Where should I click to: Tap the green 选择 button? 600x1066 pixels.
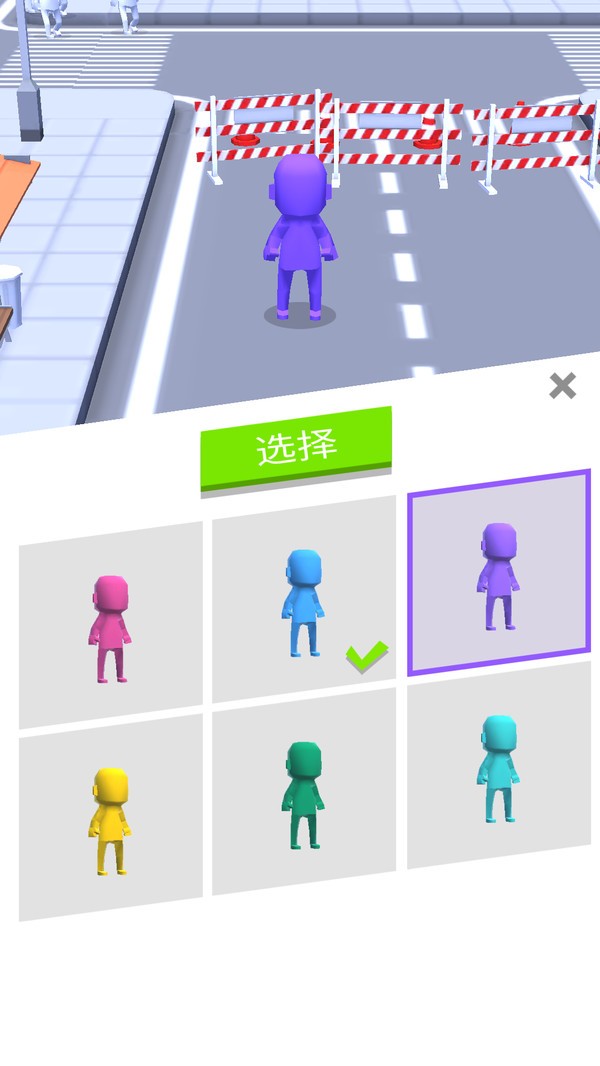pos(296,447)
